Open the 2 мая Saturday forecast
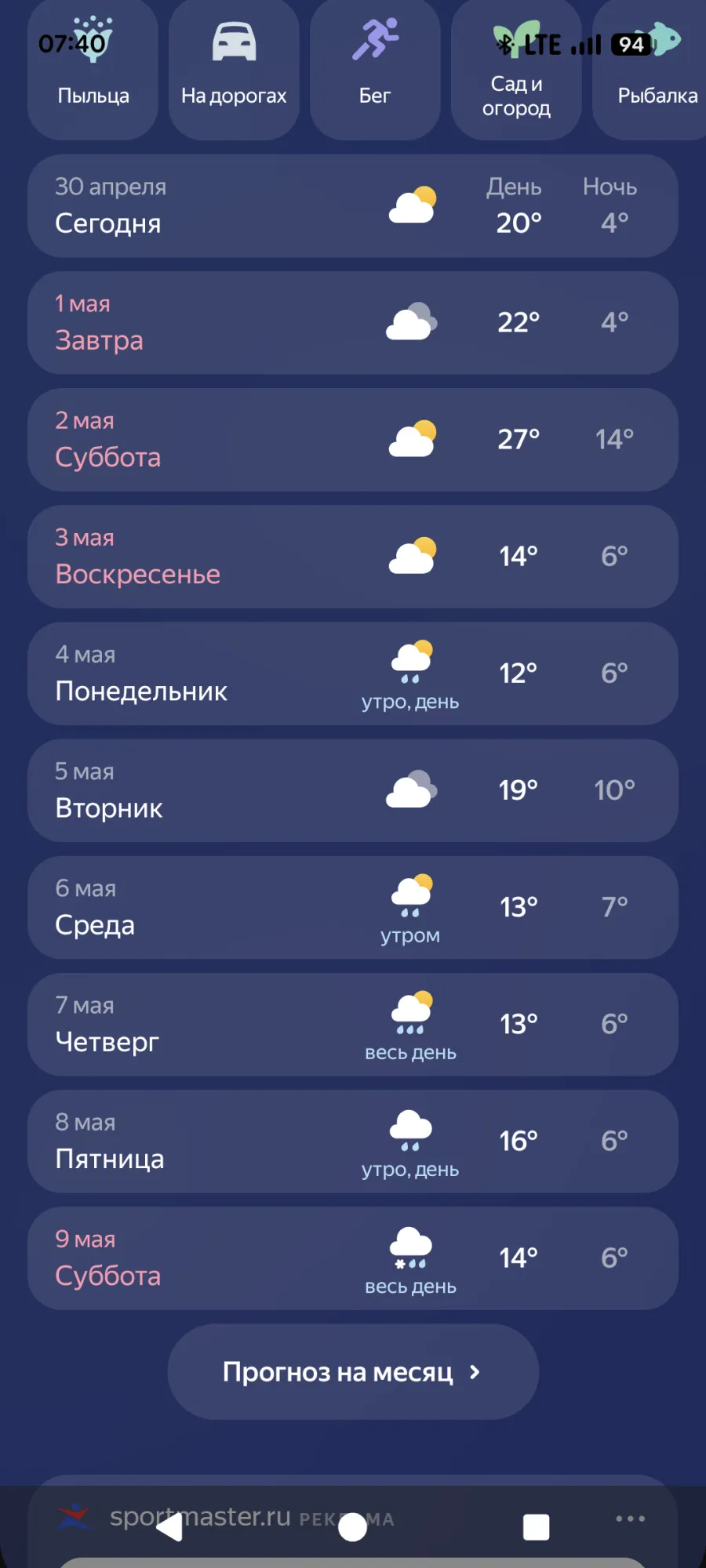 tap(353, 440)
